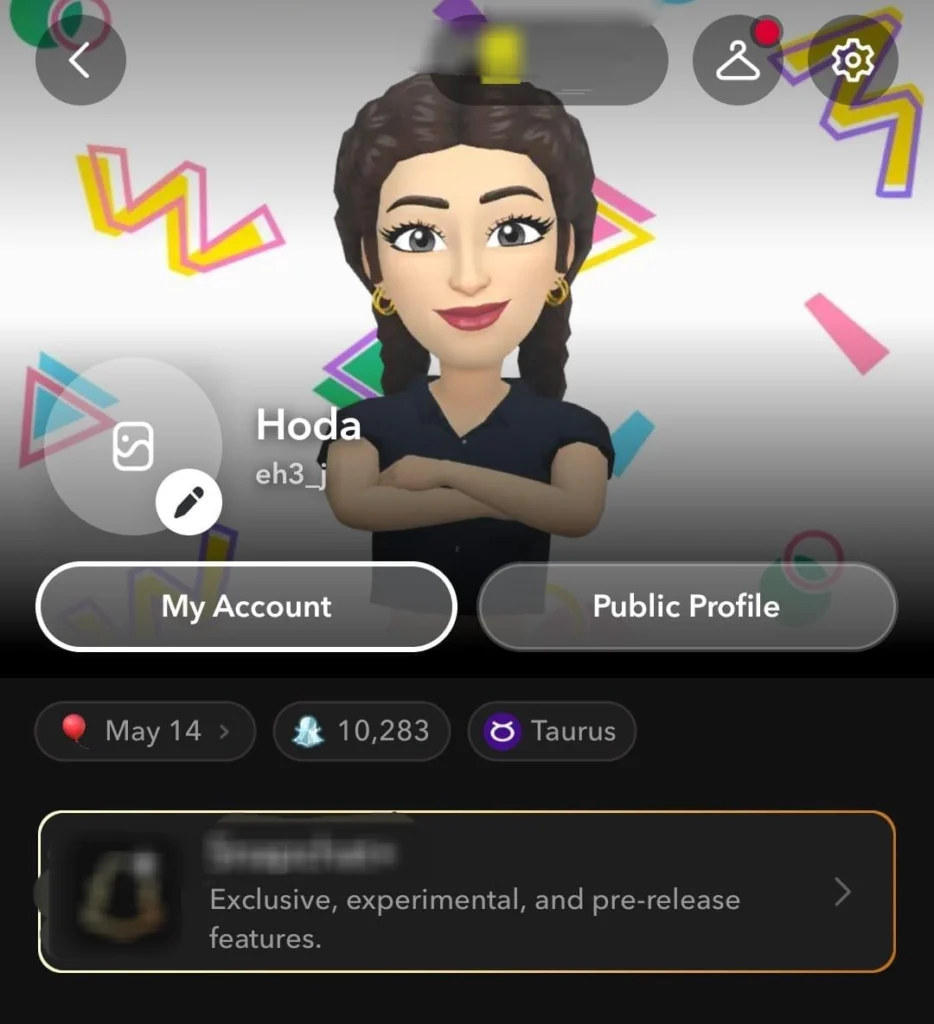Image resolution: width=934 pixels, height=1024 pixels.
Task: Select the My Account button
Action: pos(246,606)
